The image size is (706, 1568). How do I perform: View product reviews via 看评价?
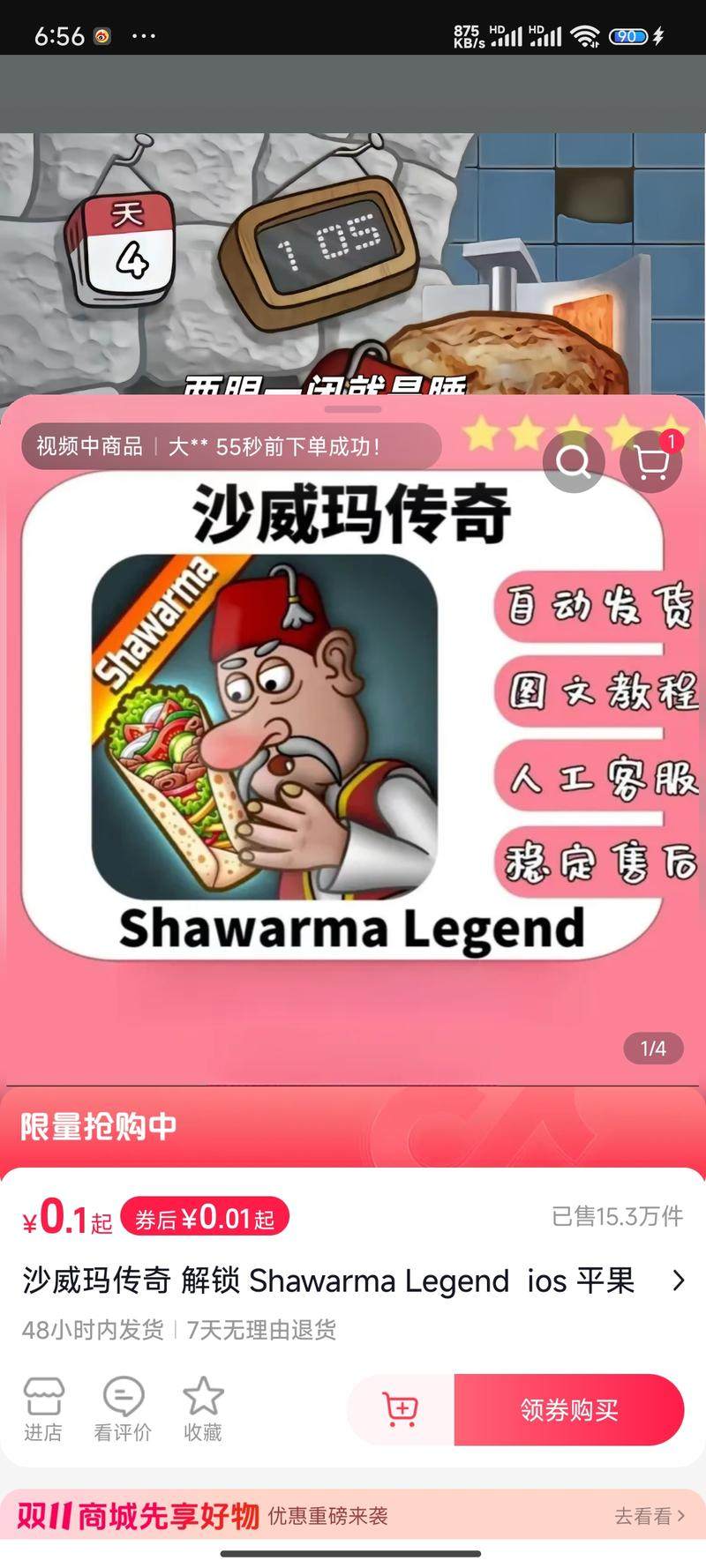pos(123,1409)
